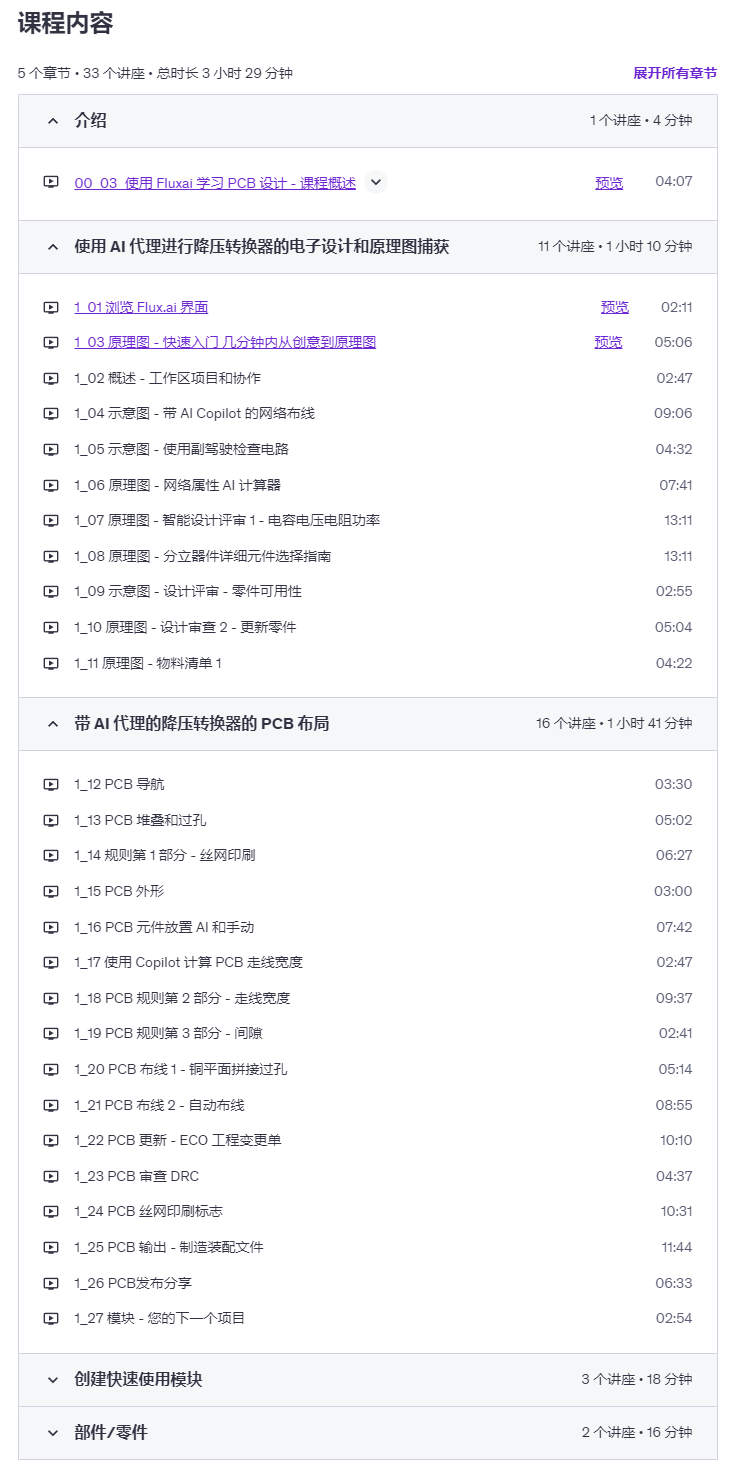
Task: Tap 展开所有章节 link
Action: (674, 73)
